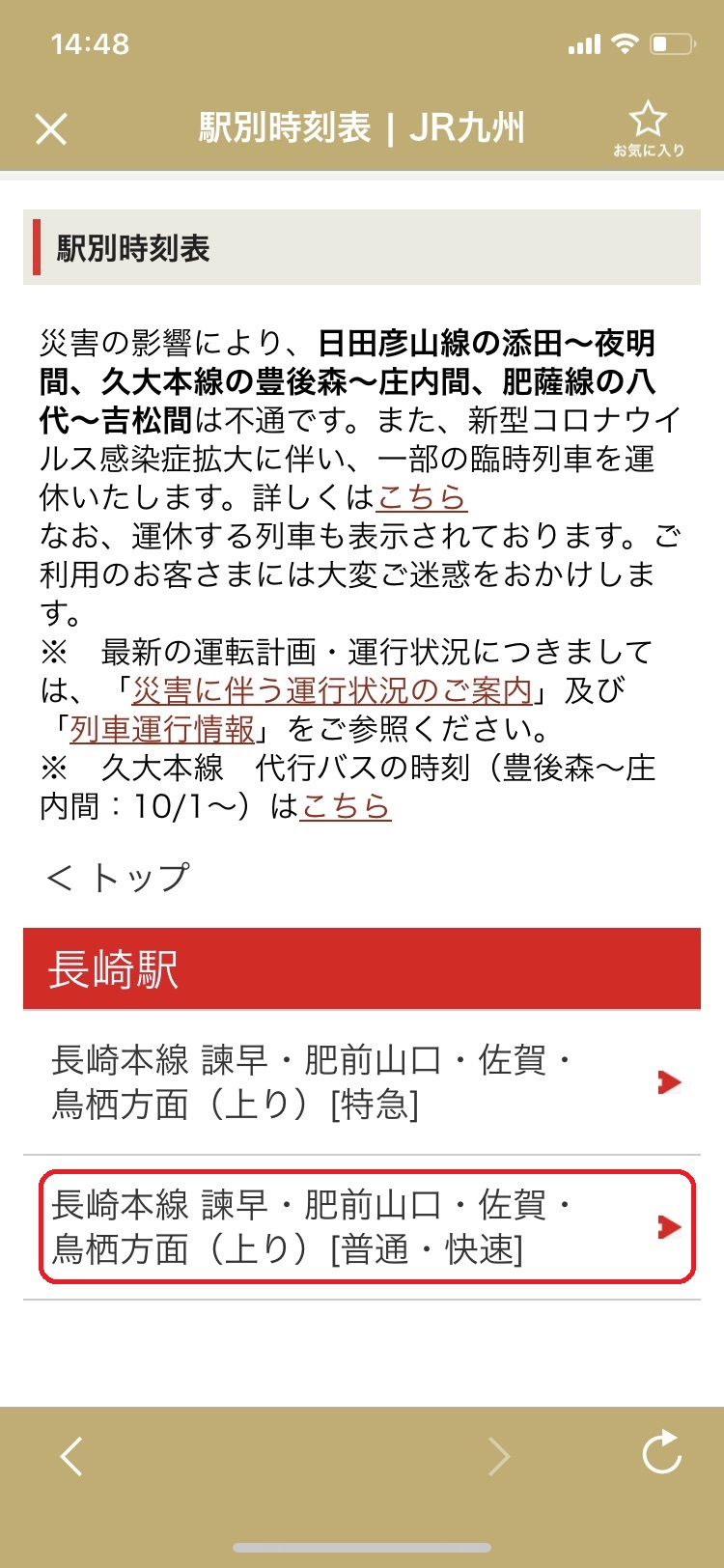Open the 列車運行情報 link
The width and height of the screenshot is (724, 1568).
coord(162,729)
